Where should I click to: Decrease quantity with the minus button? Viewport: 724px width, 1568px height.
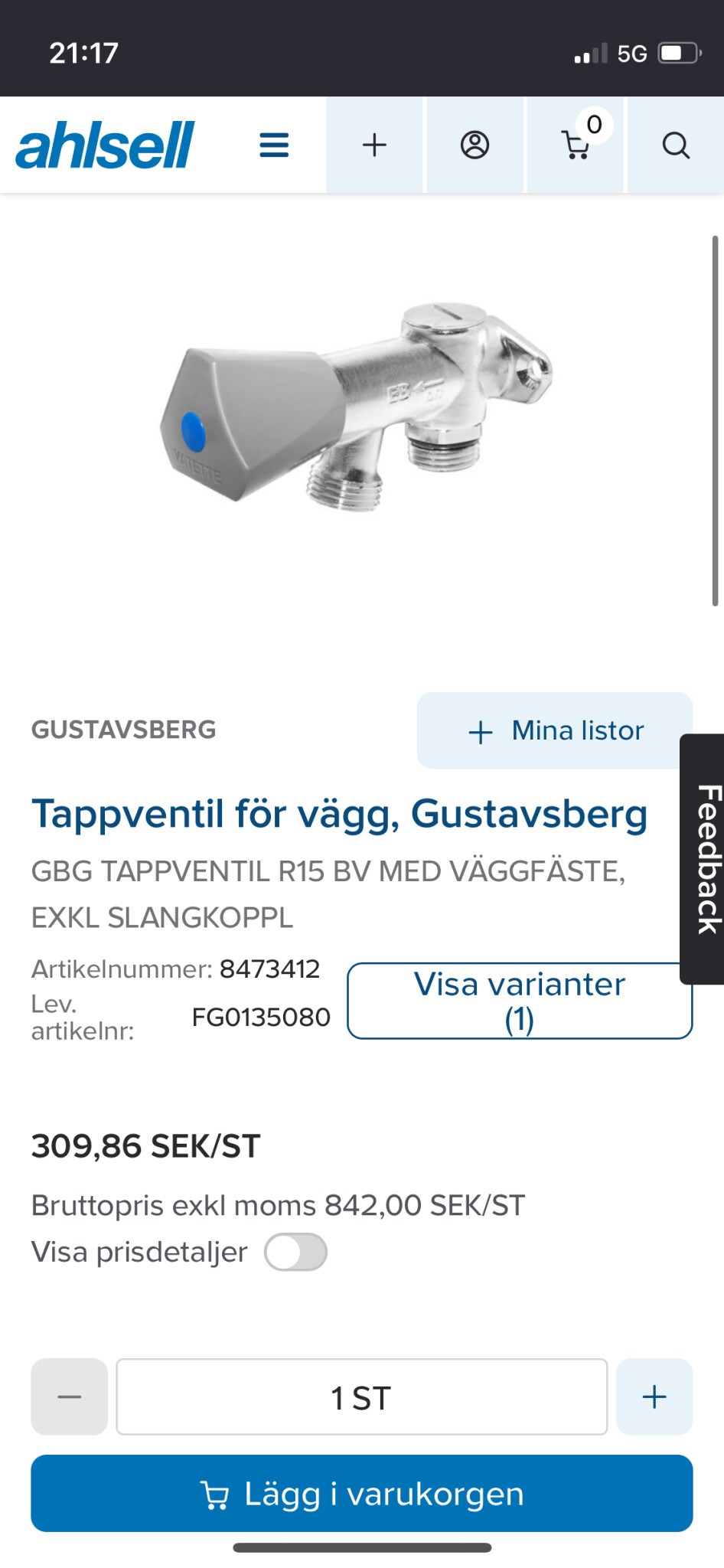point(70,1396)
